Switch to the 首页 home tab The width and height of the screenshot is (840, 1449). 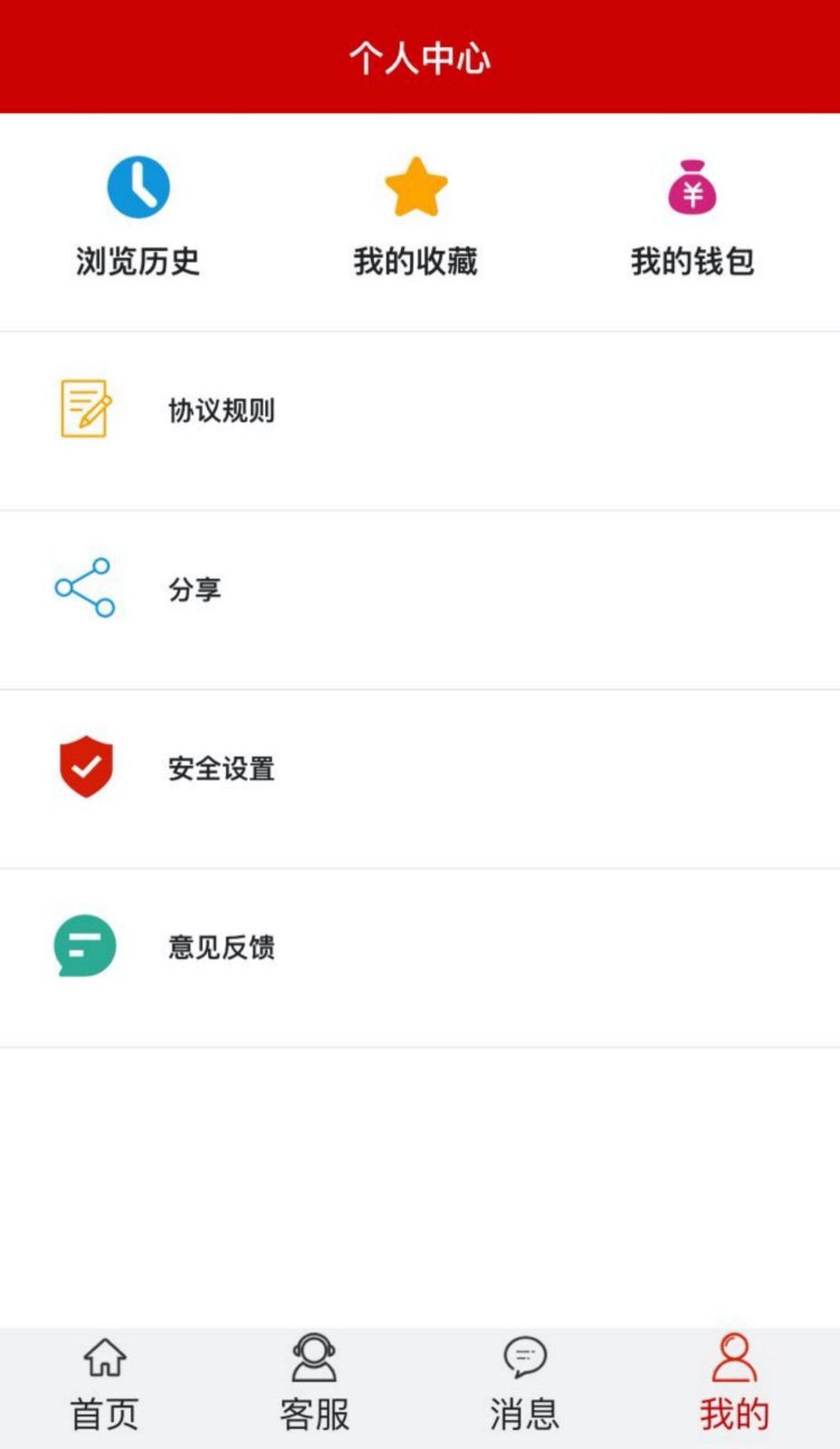pos(105,1387)
